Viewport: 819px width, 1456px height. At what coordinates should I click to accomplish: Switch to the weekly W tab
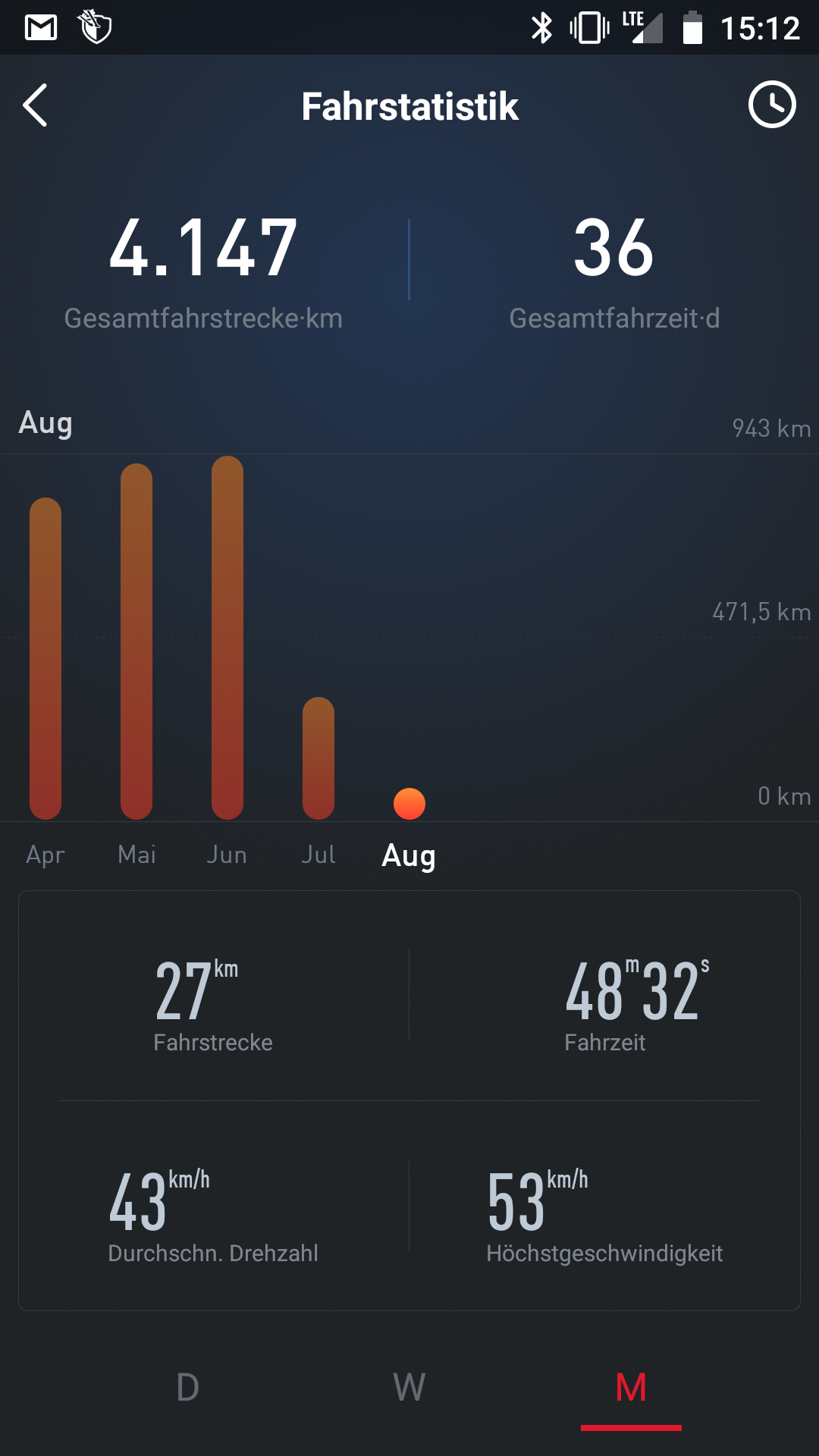[409, 1388]
